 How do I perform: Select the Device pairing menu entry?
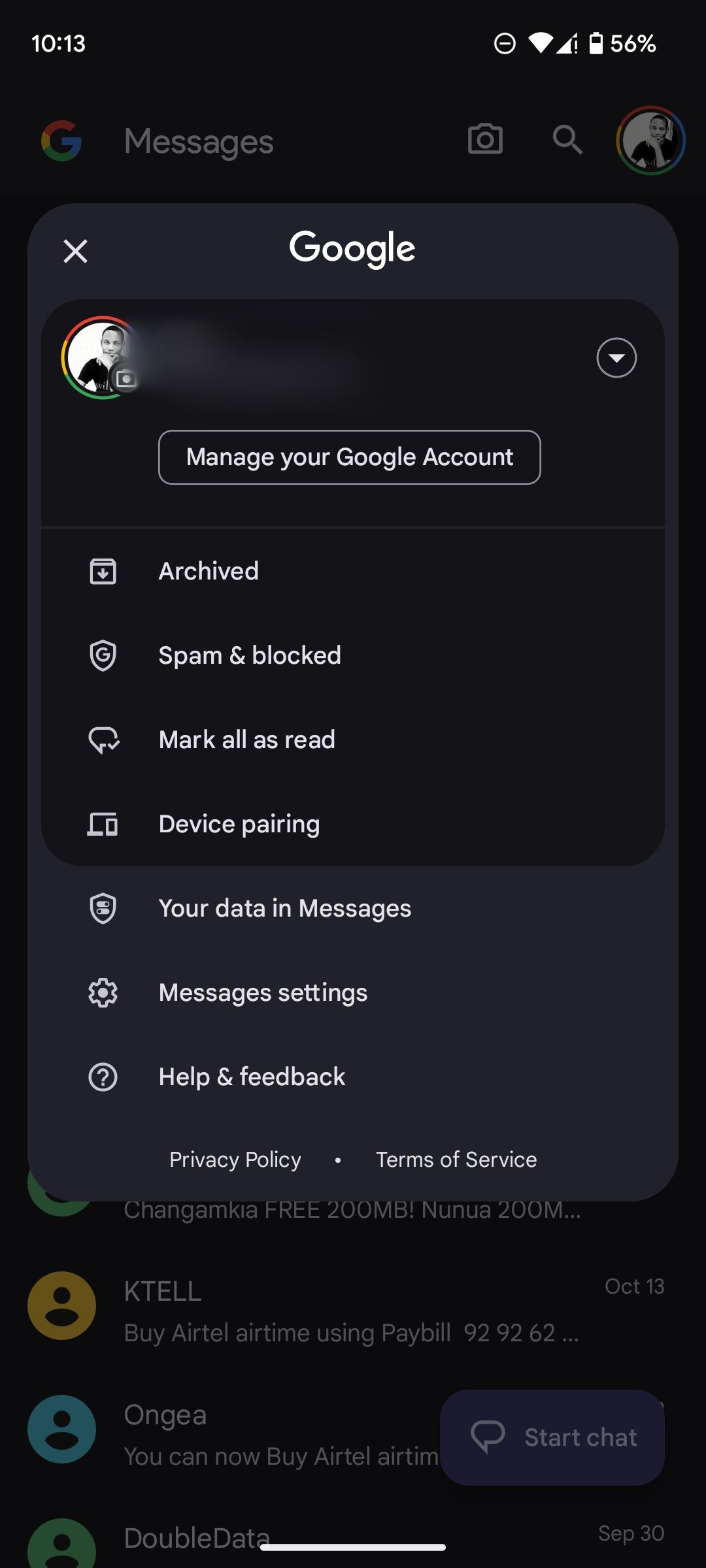coord(239,824)
